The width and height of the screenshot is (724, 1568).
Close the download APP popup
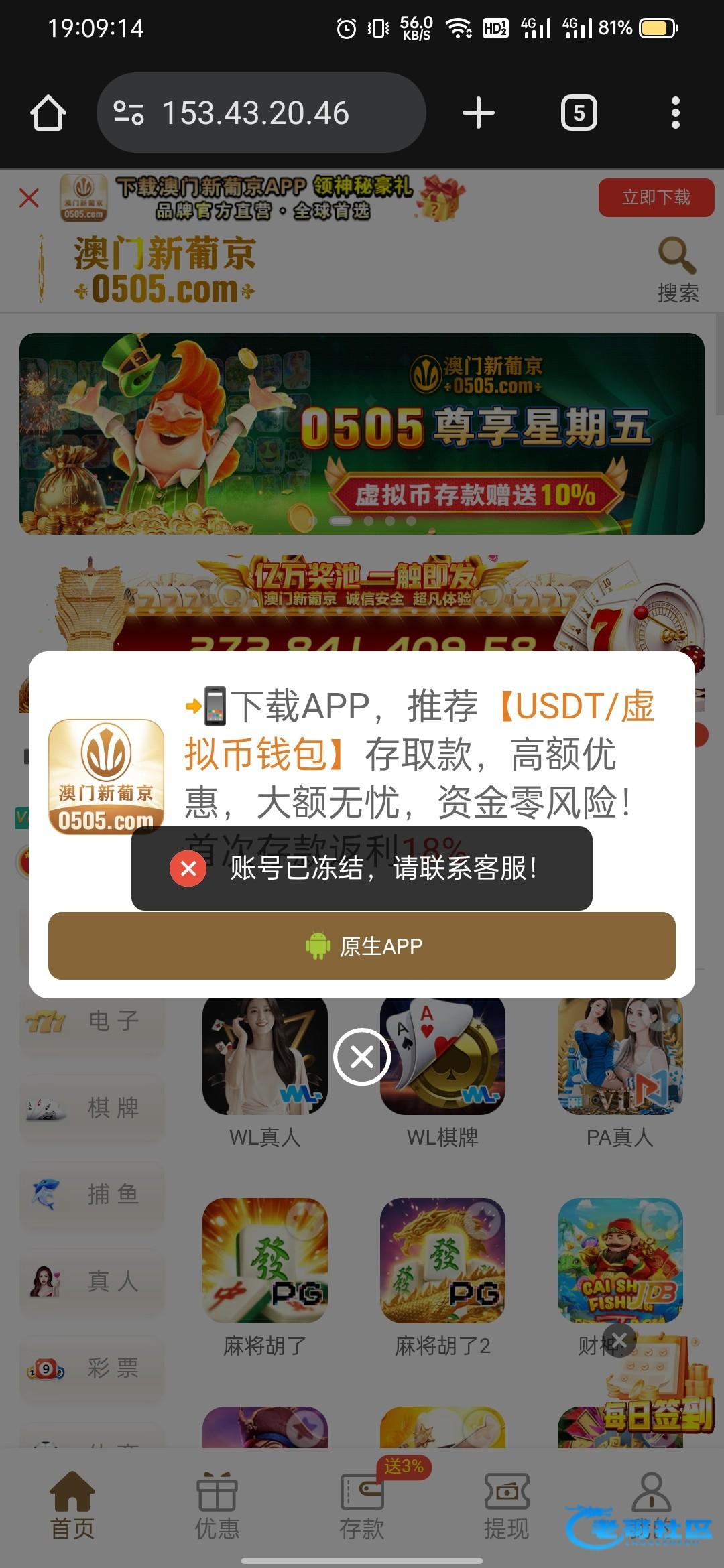[362, 1057]
